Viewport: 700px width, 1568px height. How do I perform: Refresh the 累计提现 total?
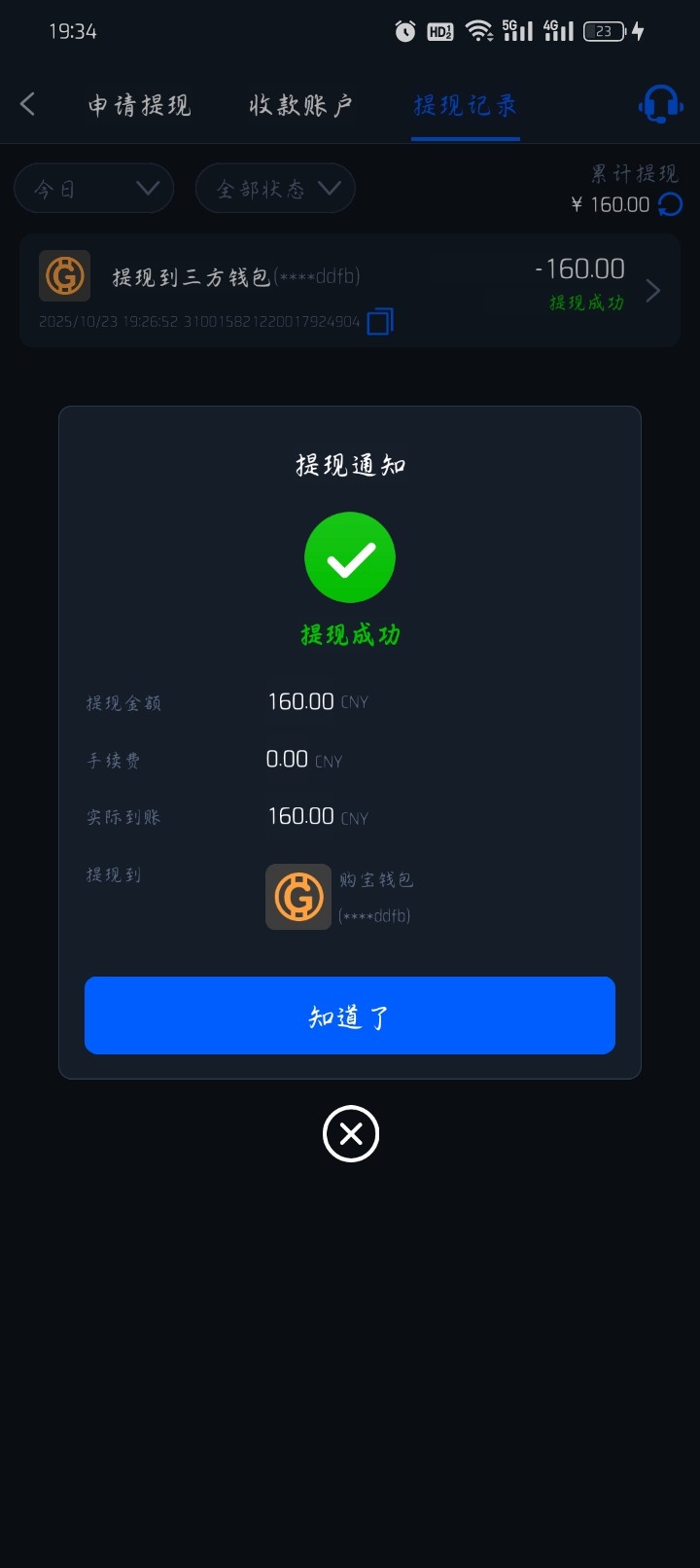[x=671, y=204]
